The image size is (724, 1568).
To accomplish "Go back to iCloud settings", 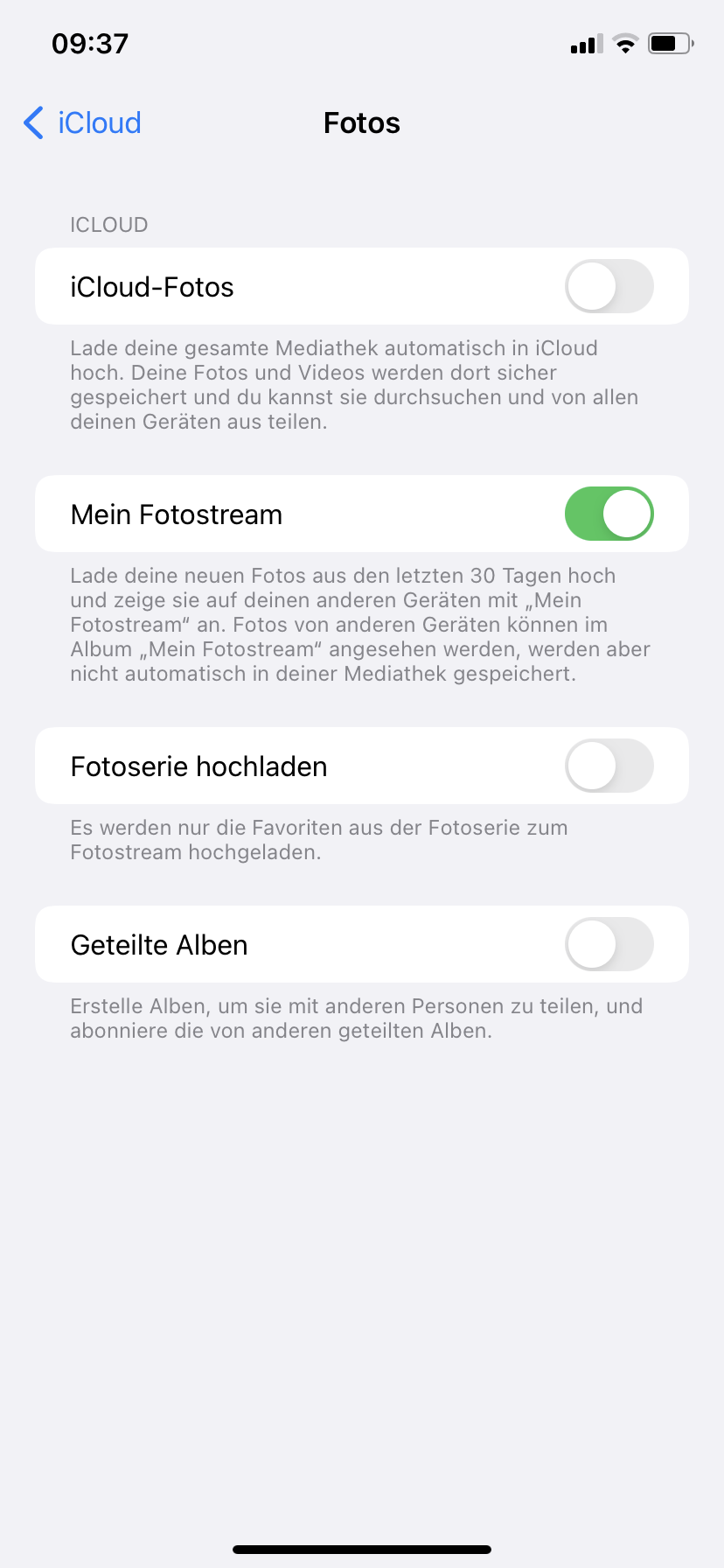I will tap(82, 123).
